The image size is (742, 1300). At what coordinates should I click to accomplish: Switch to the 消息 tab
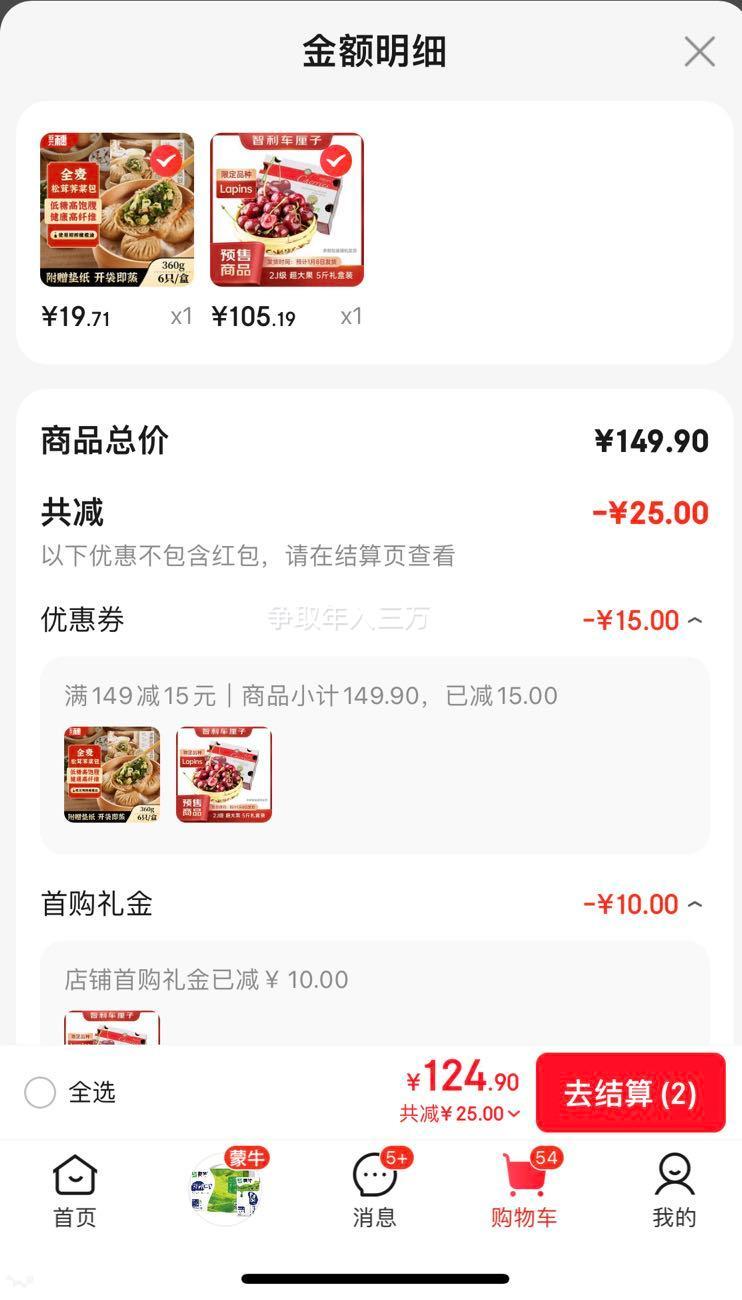pos(375,1189)
